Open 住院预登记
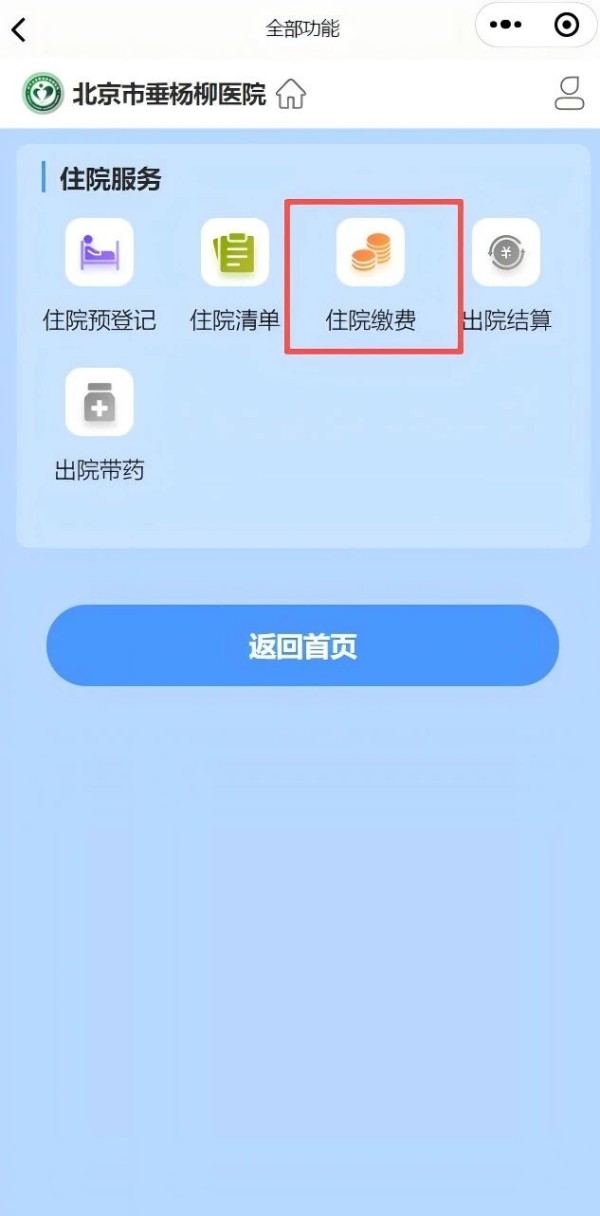 click(x=99, y=275)
